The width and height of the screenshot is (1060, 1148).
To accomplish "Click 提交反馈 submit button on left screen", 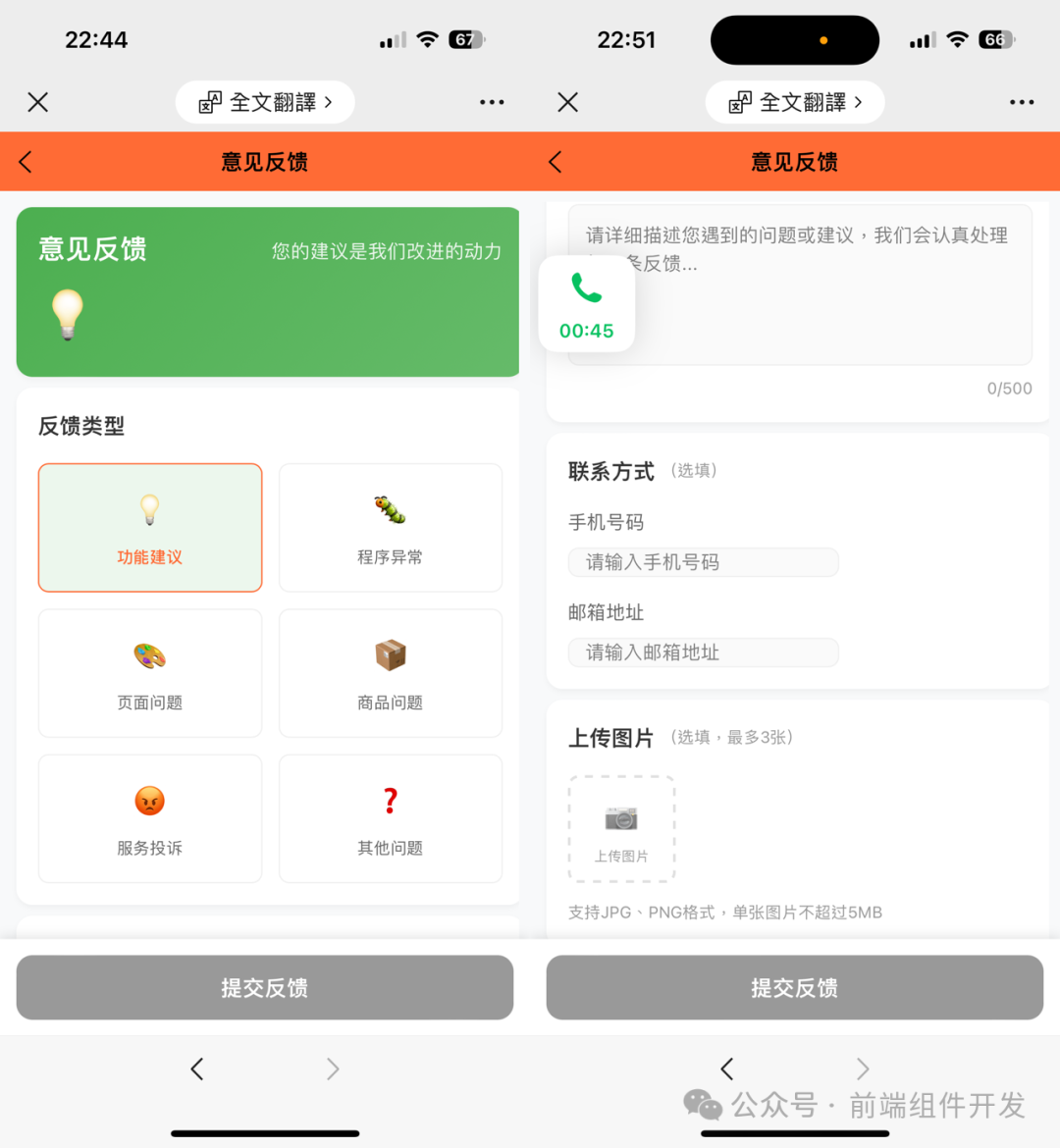I will [264, 988].
